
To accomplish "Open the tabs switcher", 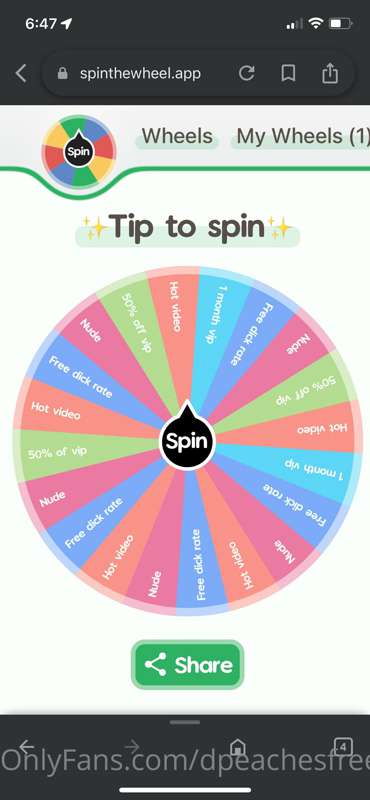I will pos(342,747).
